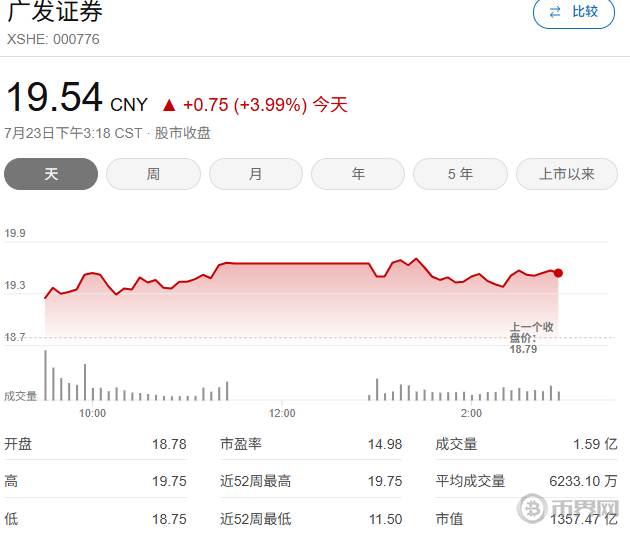Select the 天 day range tab
Screen dimensions: 630x536
click(x=51, y=174)
